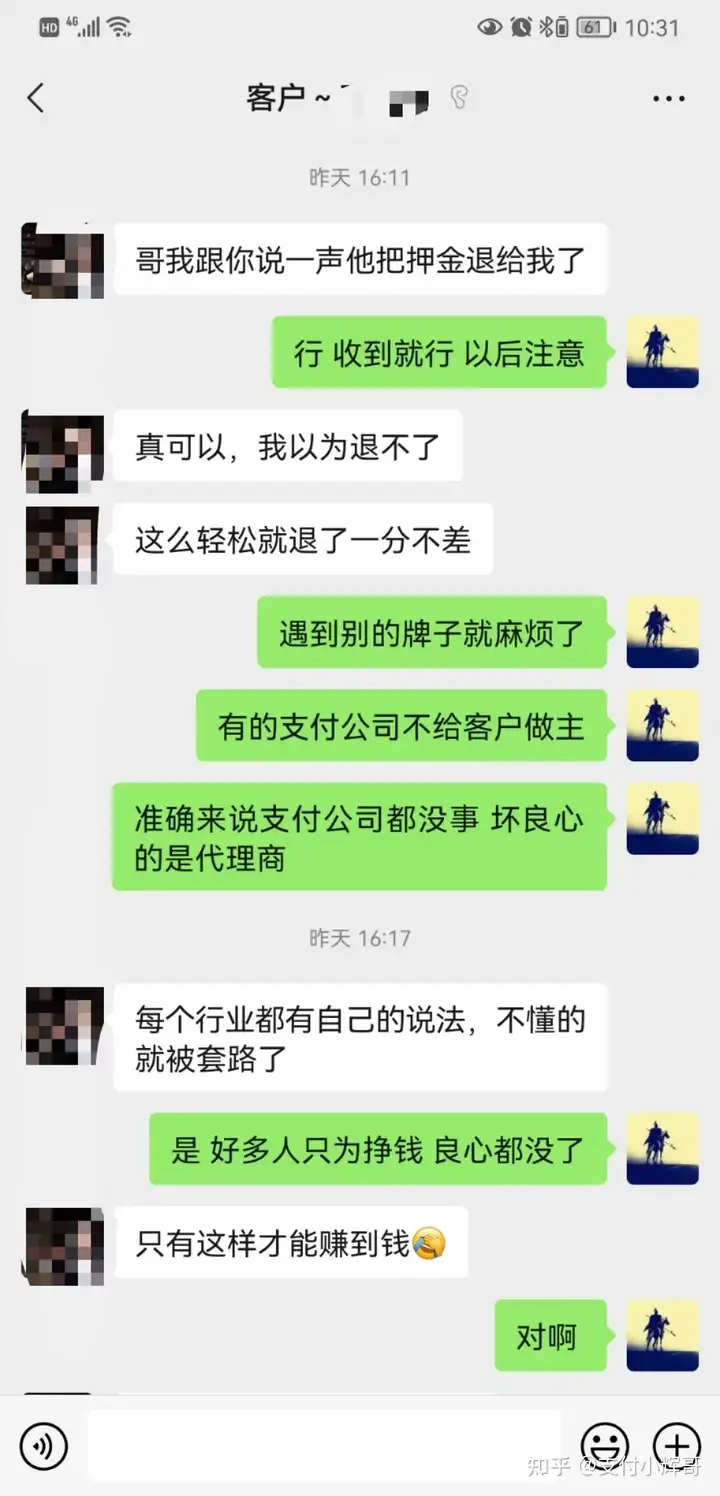Go back to the chat list
The height and width of the screenshot is (1496, 720).
[x=36, y=98]
